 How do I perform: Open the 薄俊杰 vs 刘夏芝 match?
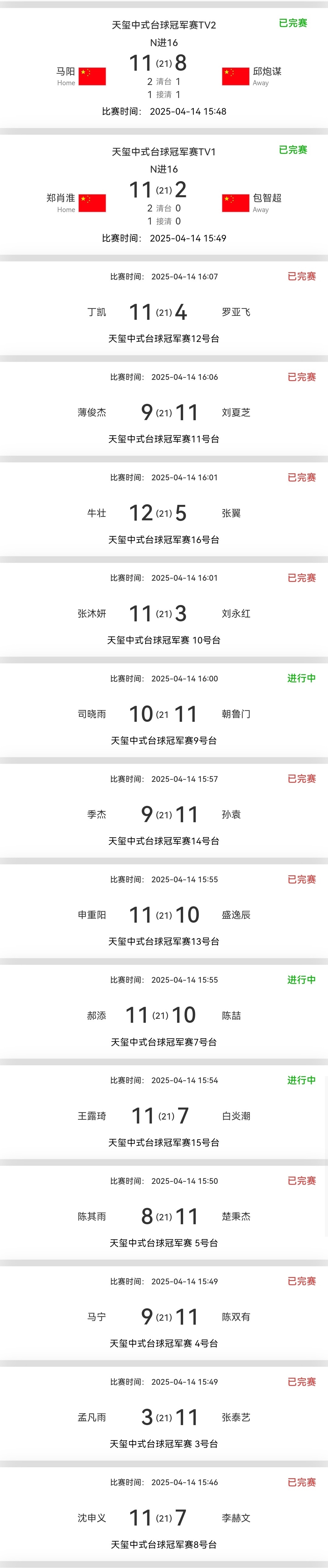(x=163, y=413)
